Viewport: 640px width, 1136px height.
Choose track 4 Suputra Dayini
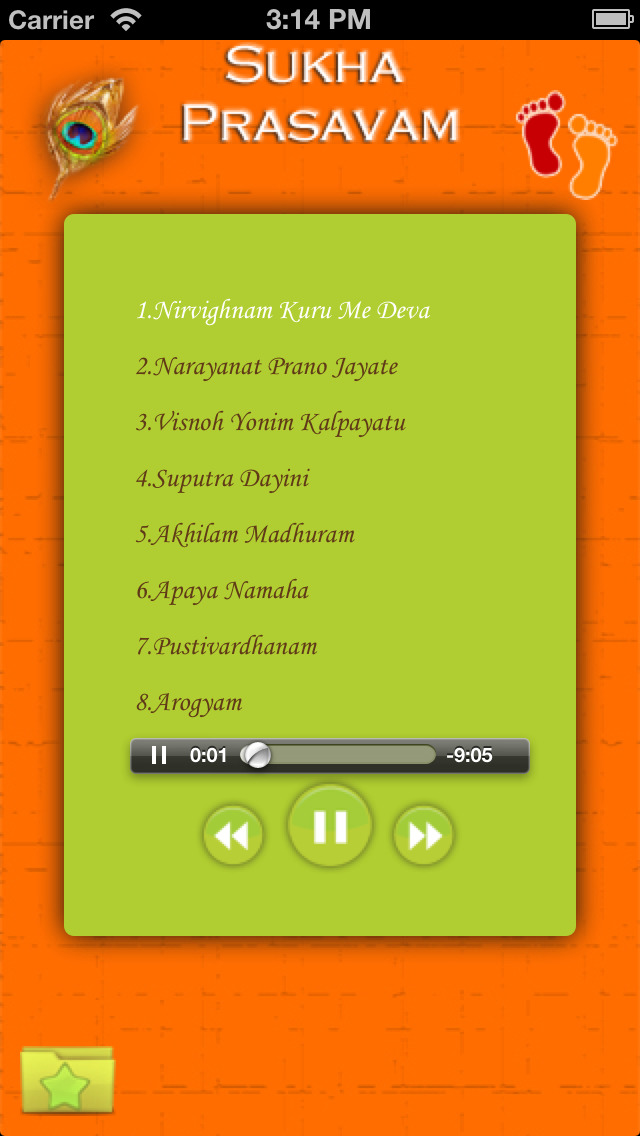(x=223, y=479)
